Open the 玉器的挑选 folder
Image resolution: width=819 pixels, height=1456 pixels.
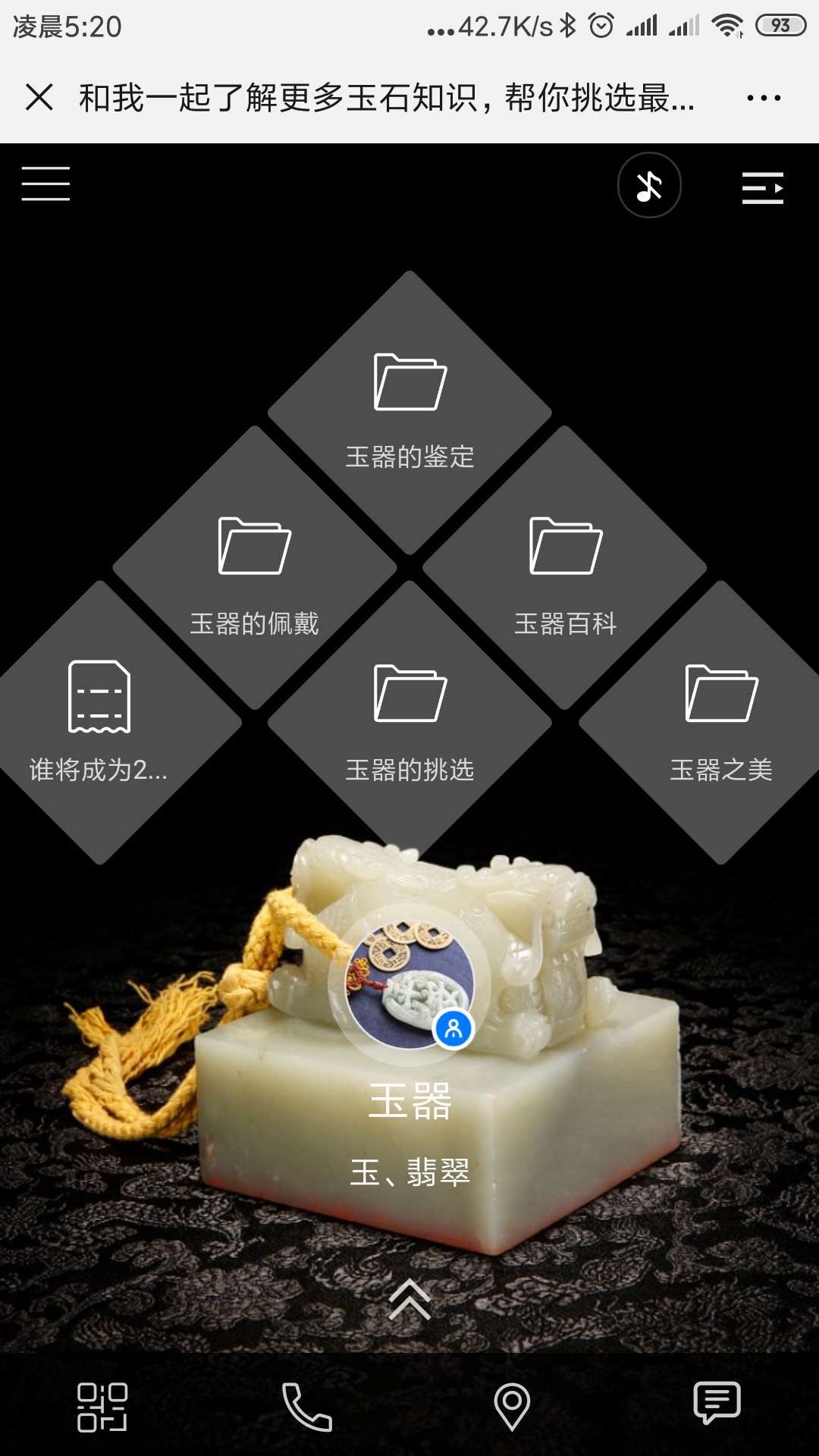coord(409,720)
